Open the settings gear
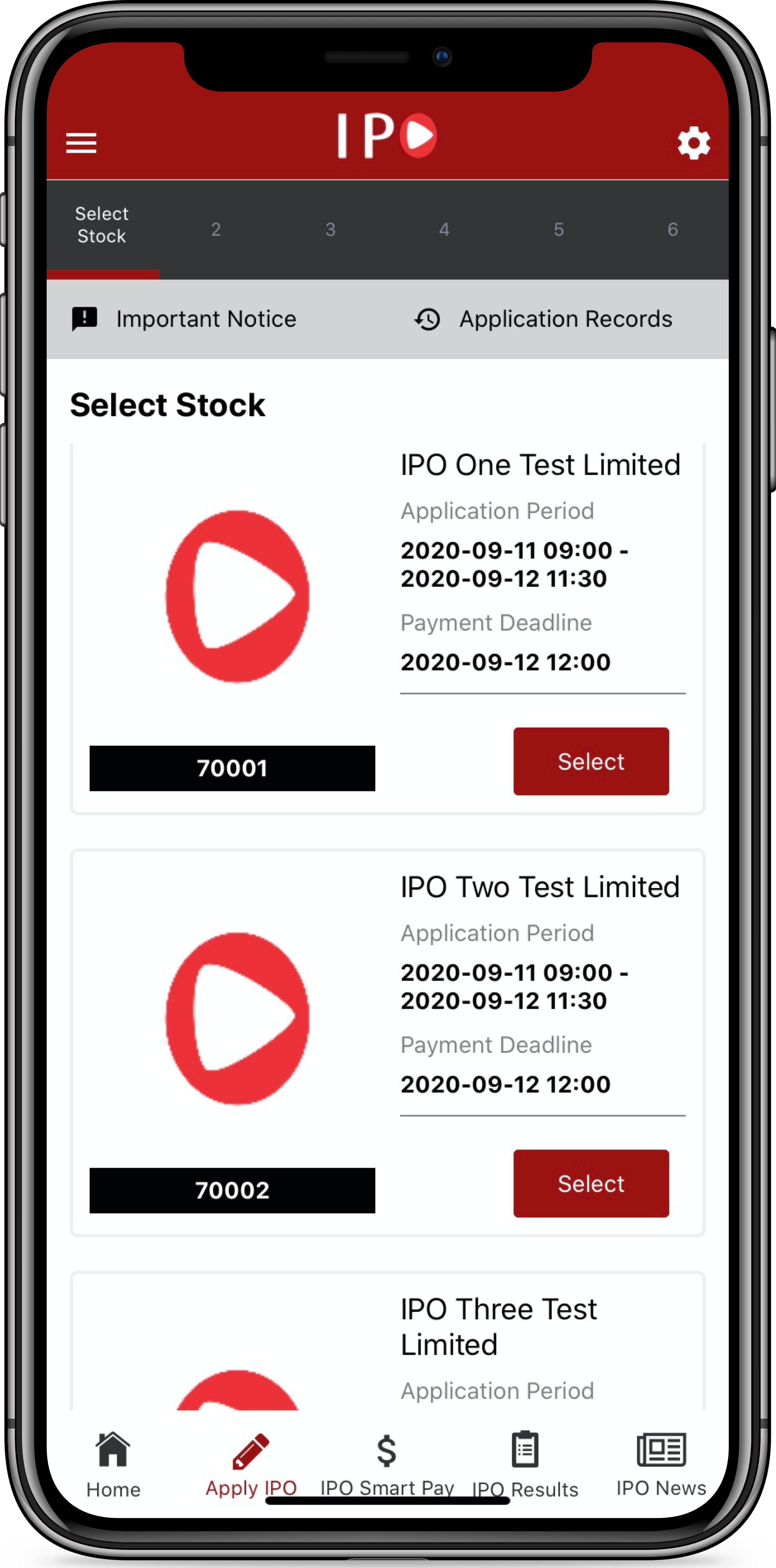The image size is (776, 1568). pos(694,143)
